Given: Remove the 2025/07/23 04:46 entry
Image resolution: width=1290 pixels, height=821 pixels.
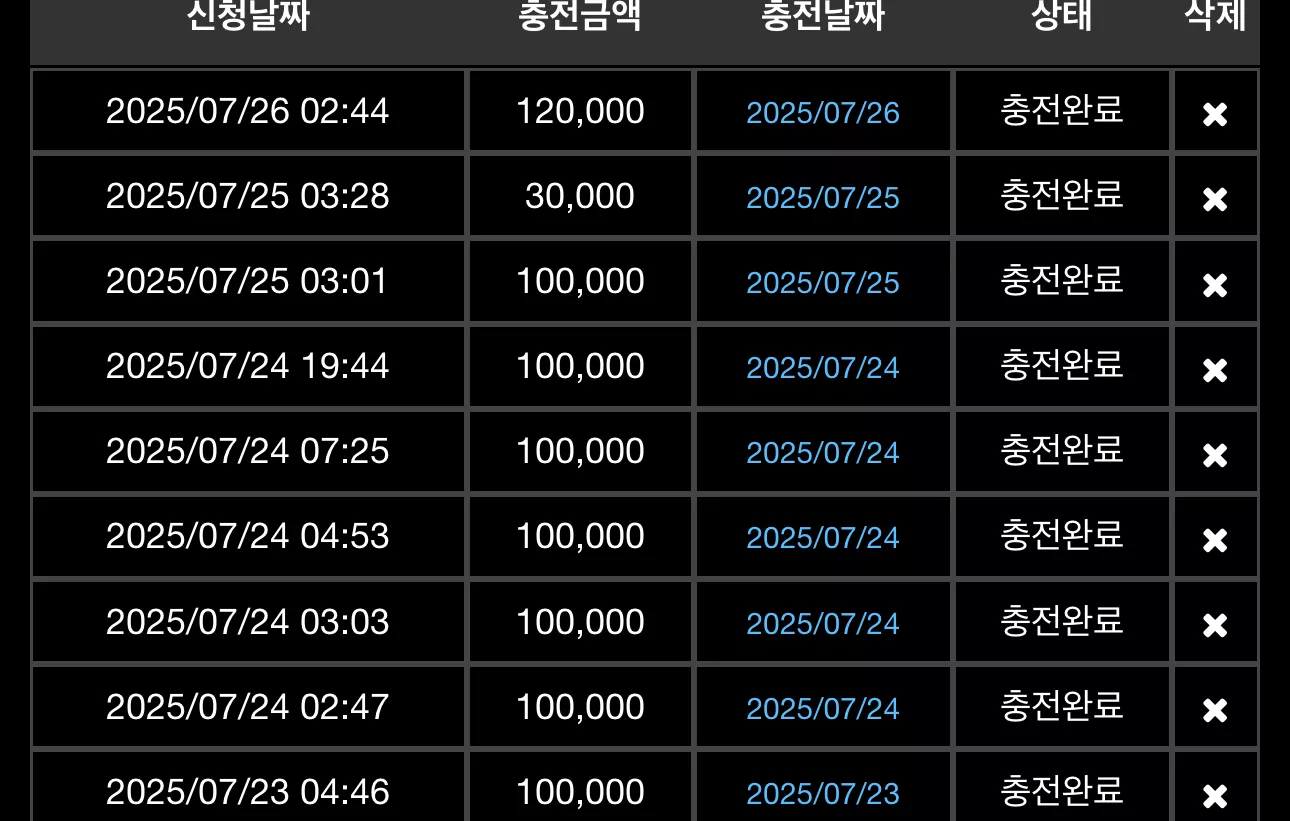Looking at the screenshot, I should coord(1215,796).
